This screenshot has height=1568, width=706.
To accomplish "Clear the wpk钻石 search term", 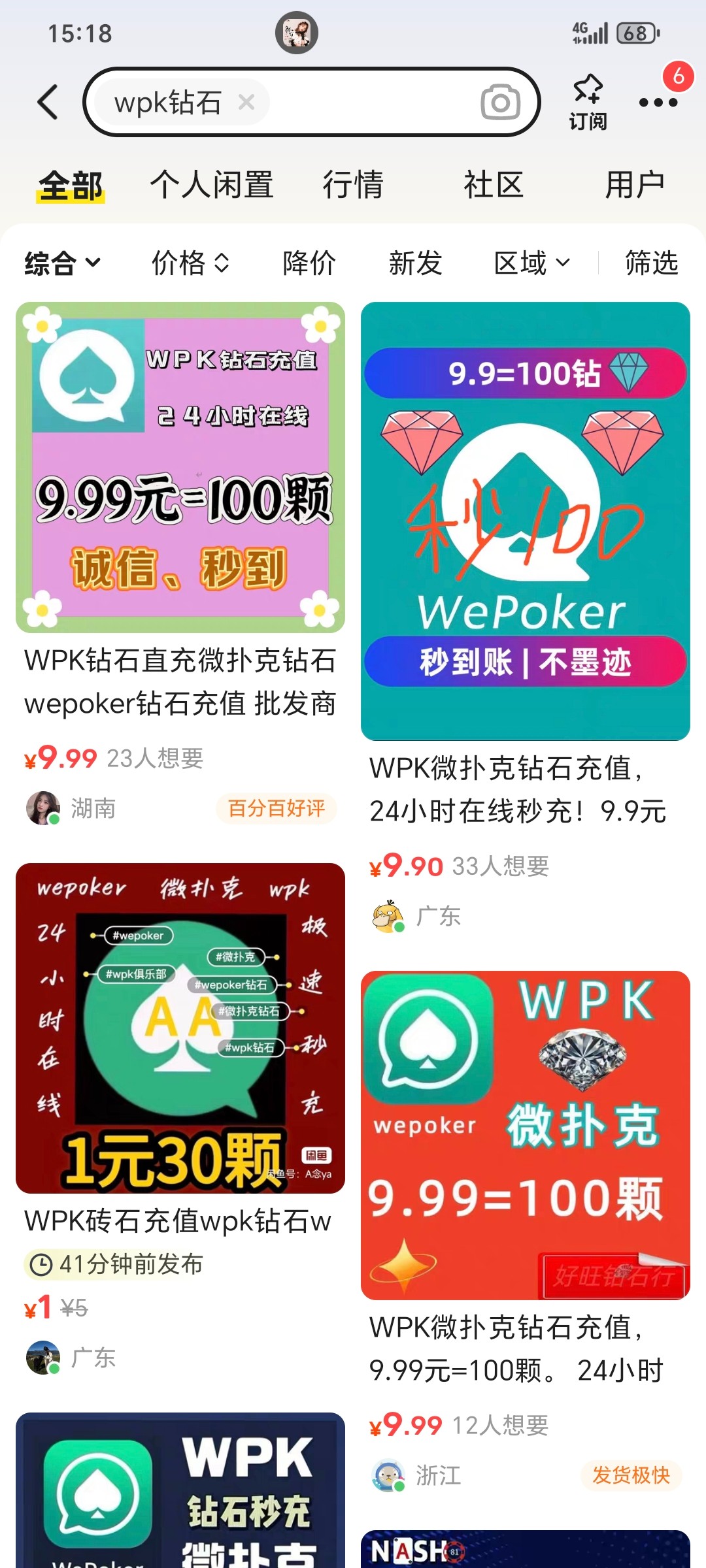I will pos(246,102).
